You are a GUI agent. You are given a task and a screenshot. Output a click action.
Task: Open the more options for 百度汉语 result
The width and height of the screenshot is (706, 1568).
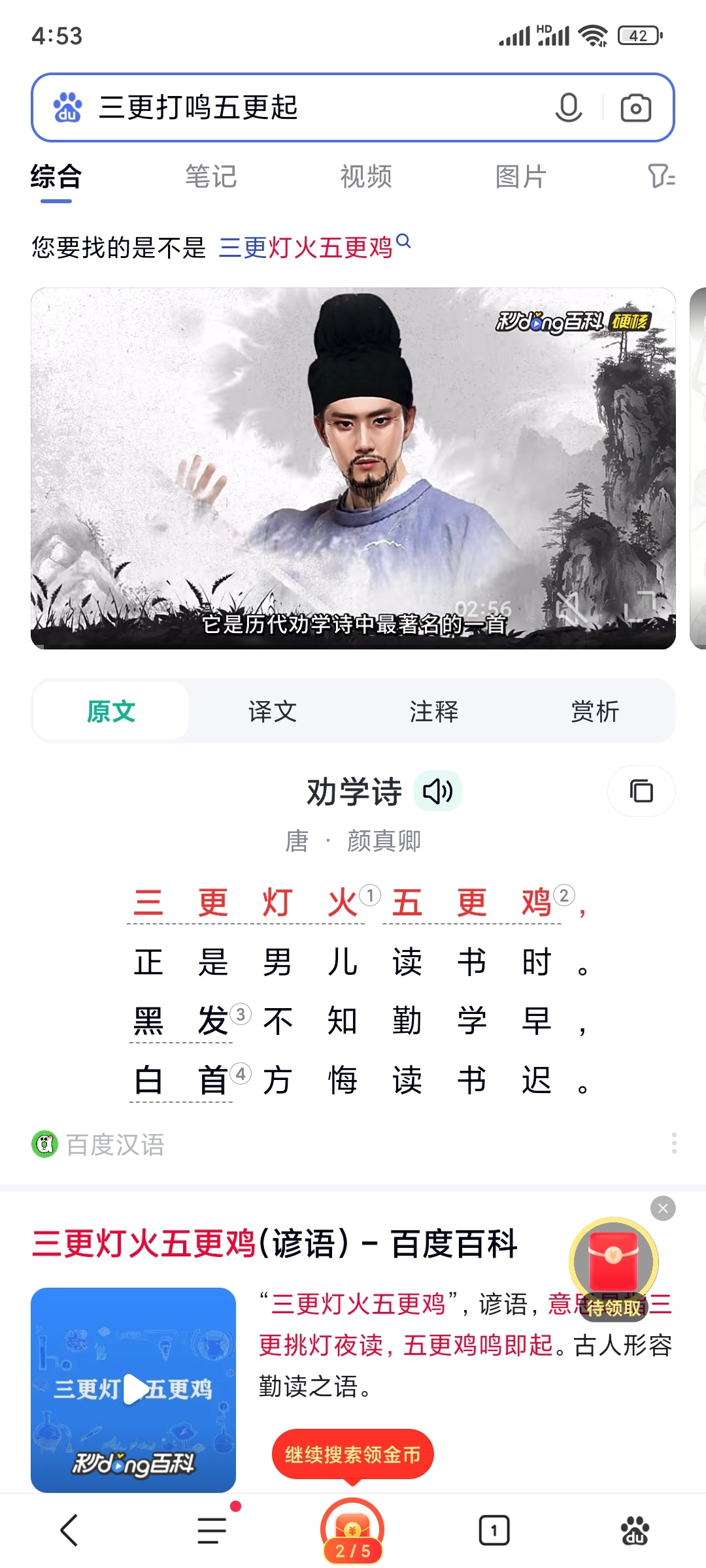pos(674,1143)
